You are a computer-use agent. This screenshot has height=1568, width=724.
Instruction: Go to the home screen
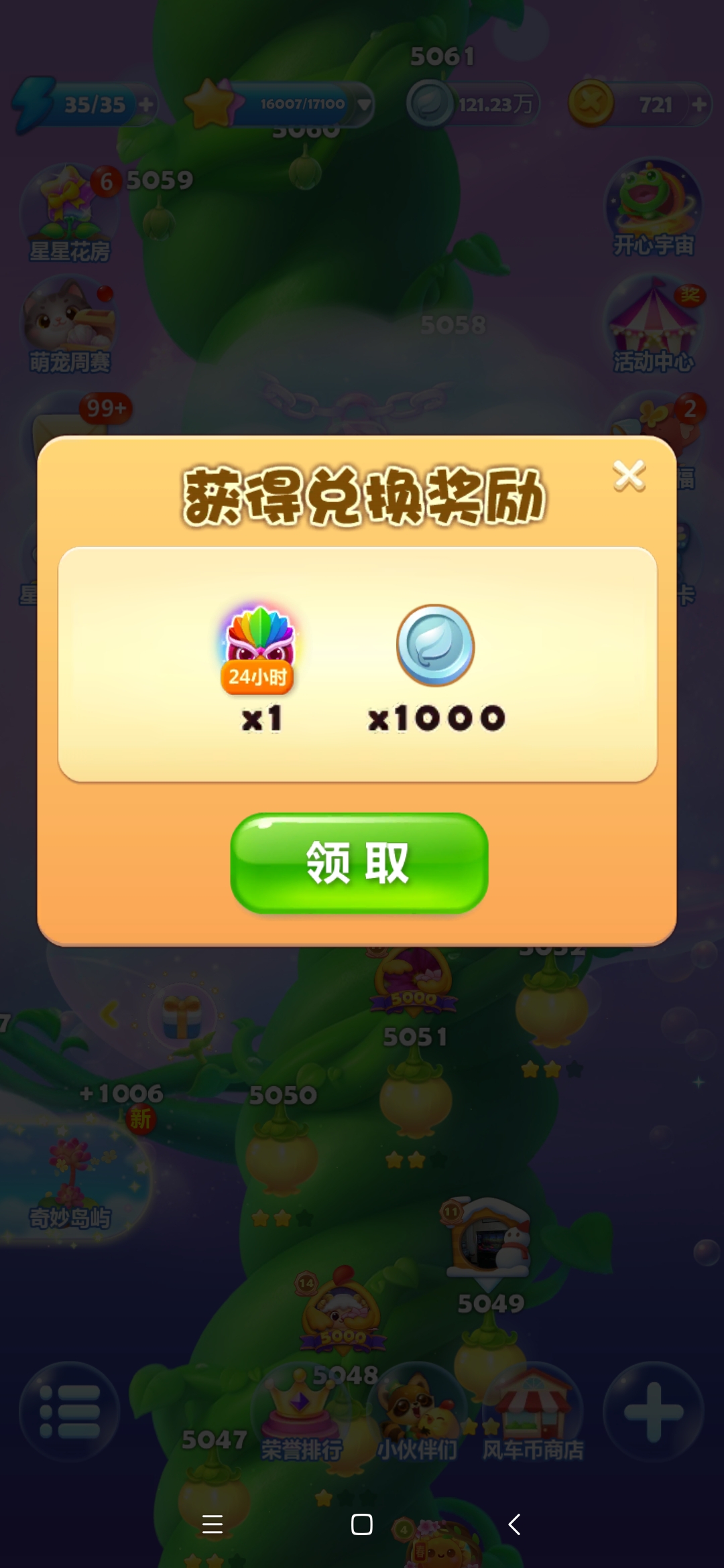click(x=361, y=1524)
